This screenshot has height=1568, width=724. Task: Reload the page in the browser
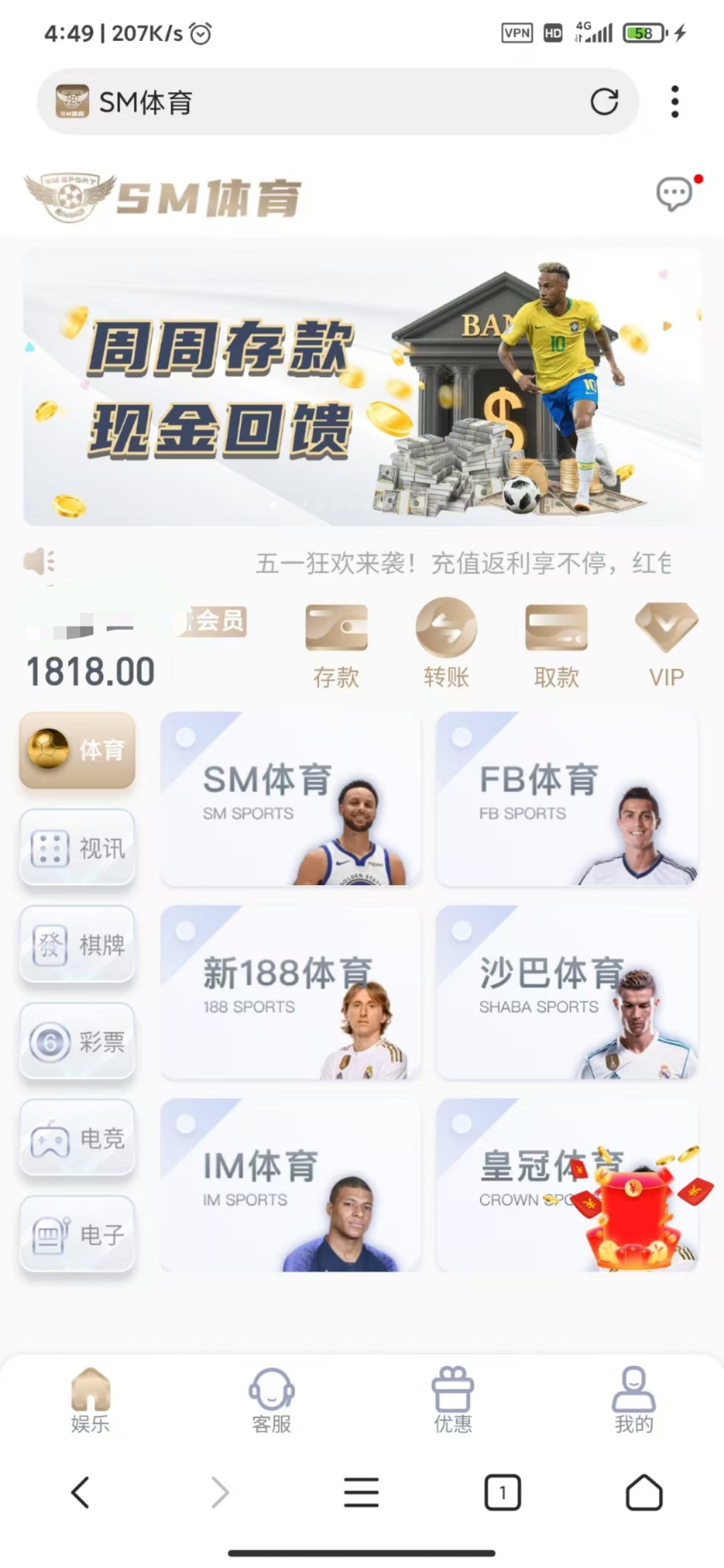604,102
